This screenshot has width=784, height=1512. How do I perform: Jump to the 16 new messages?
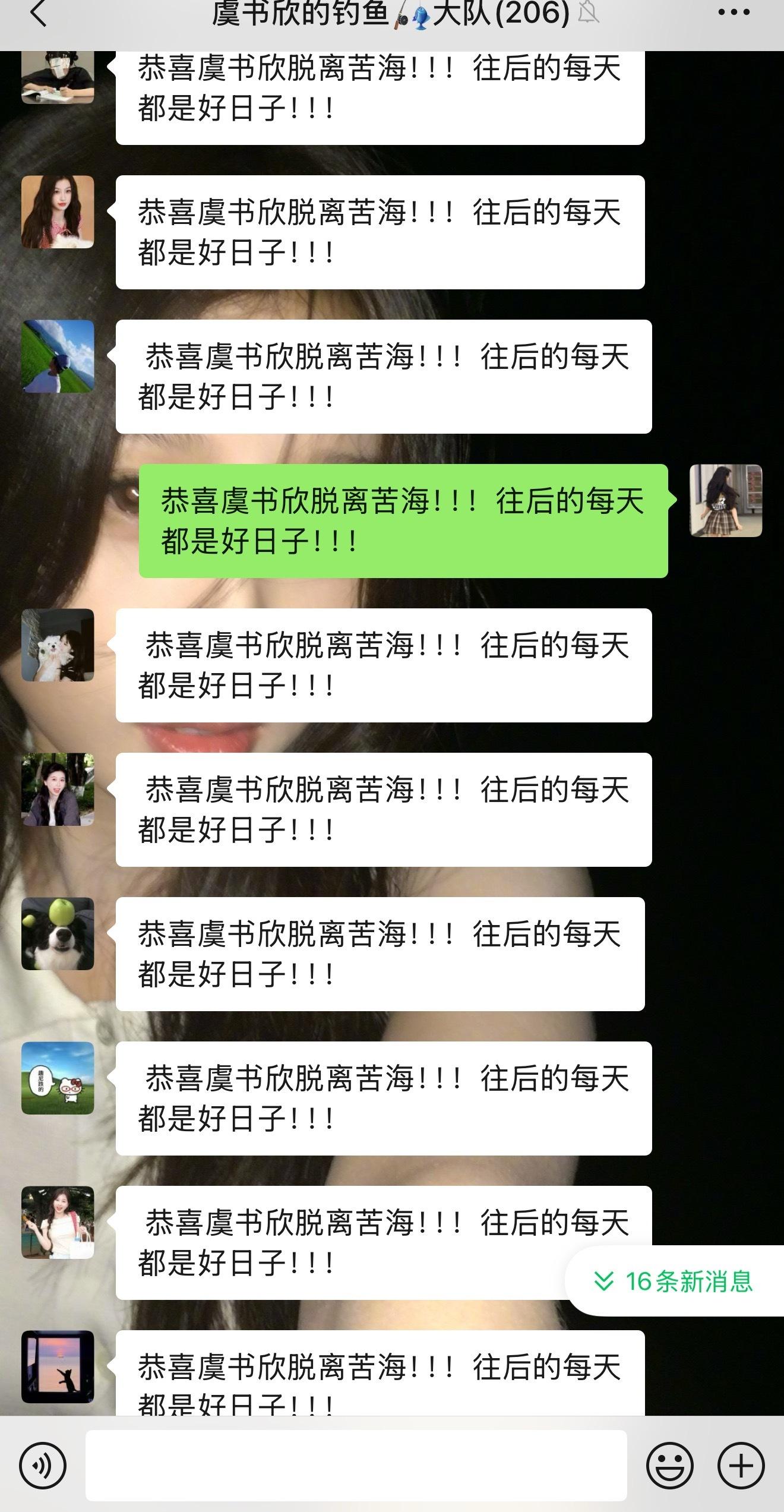(674, 1281)
